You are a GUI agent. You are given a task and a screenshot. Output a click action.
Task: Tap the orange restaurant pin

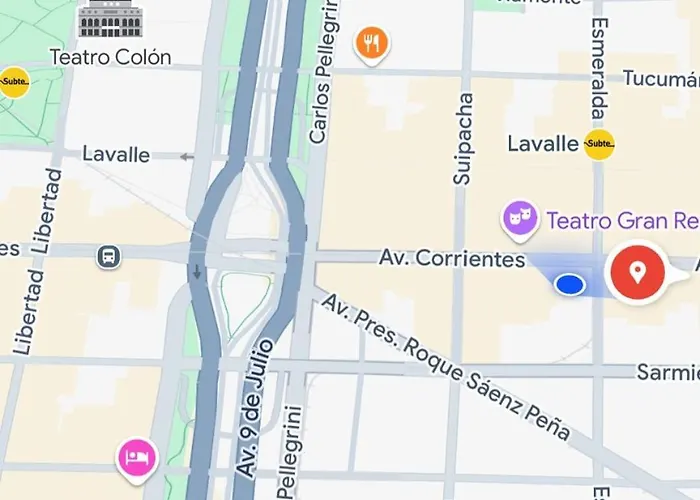pyautogui.click(x=372, y=42)
